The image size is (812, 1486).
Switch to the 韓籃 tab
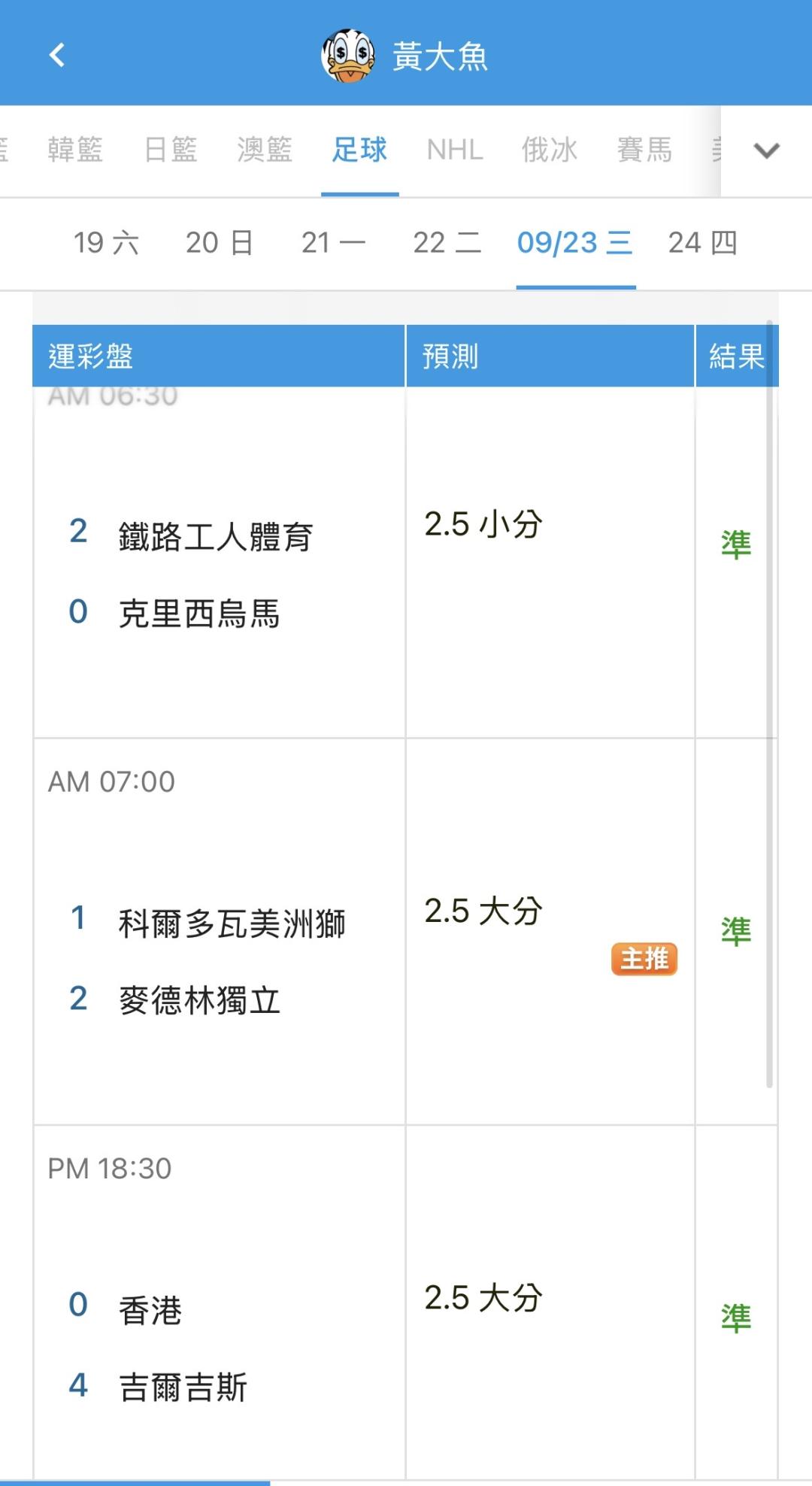[74, 150]
